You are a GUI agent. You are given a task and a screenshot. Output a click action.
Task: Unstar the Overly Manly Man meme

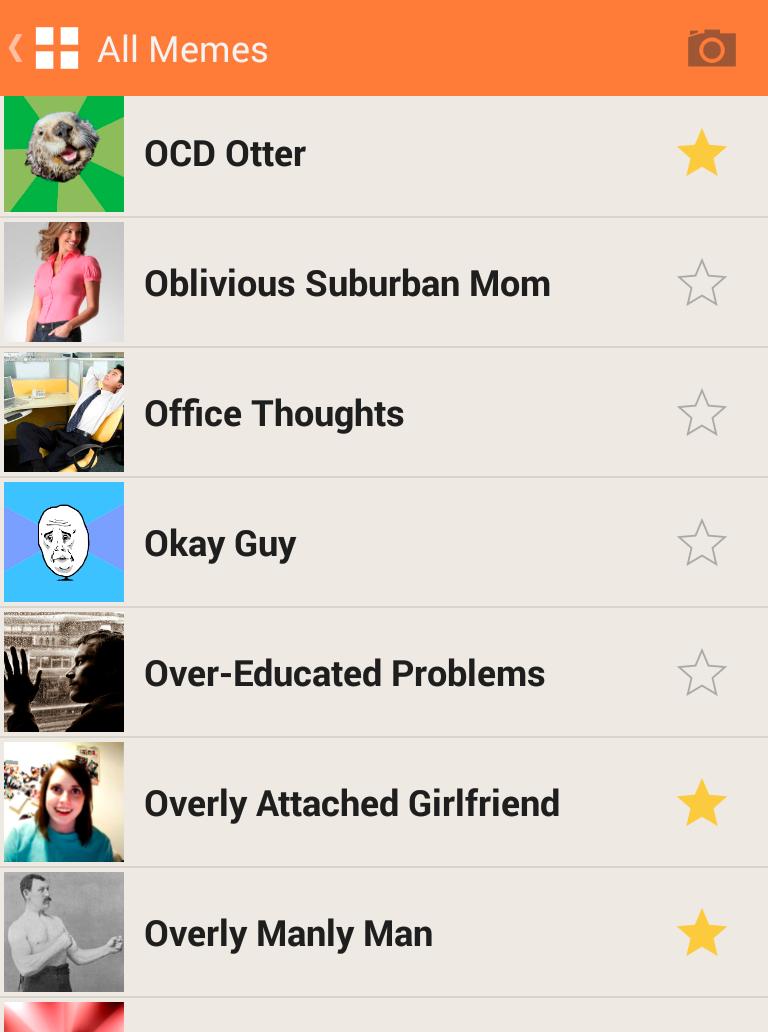pos(701,932)
